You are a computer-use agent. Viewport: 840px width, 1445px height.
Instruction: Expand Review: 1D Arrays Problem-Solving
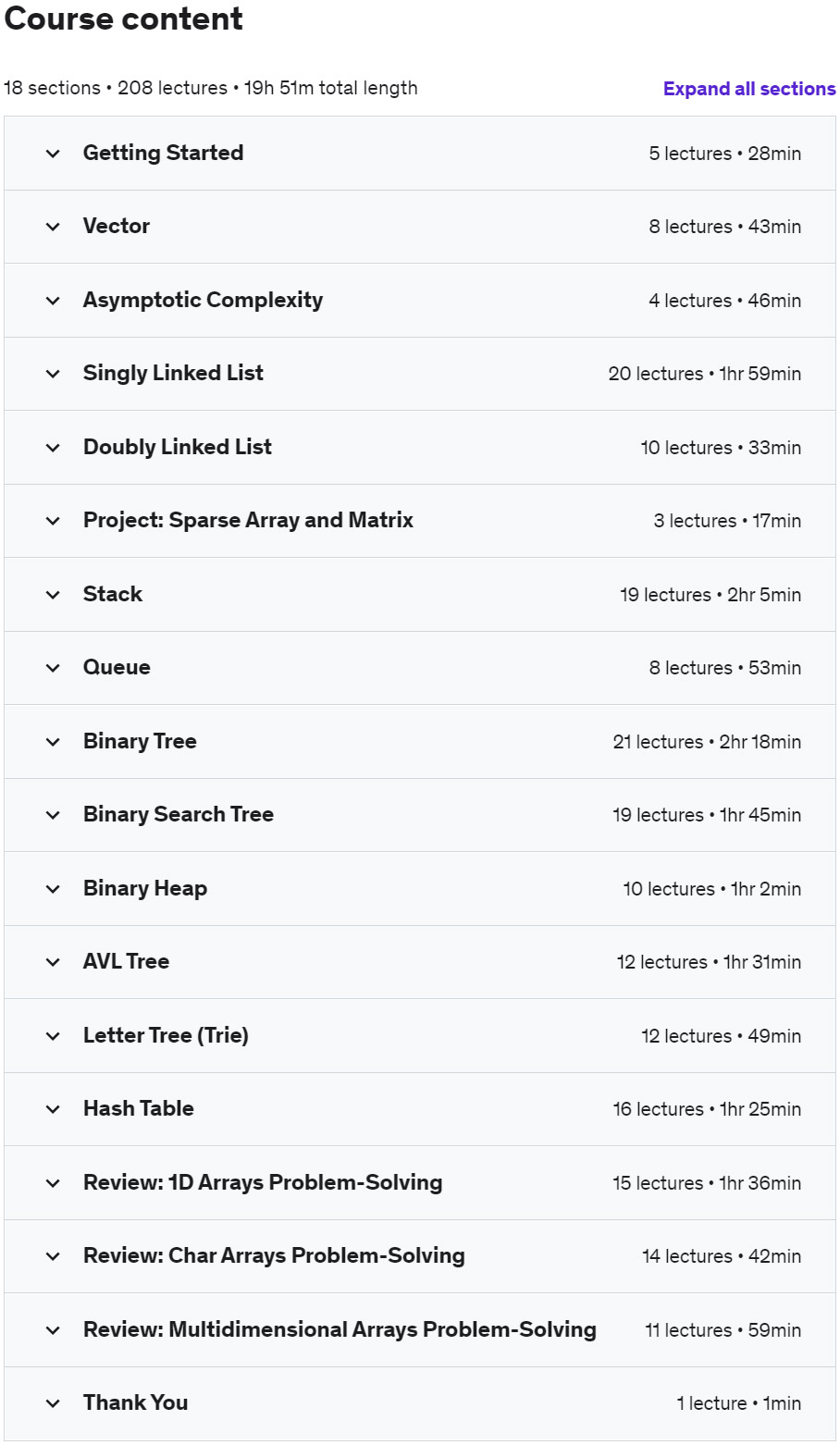(x=420, y=1183)
